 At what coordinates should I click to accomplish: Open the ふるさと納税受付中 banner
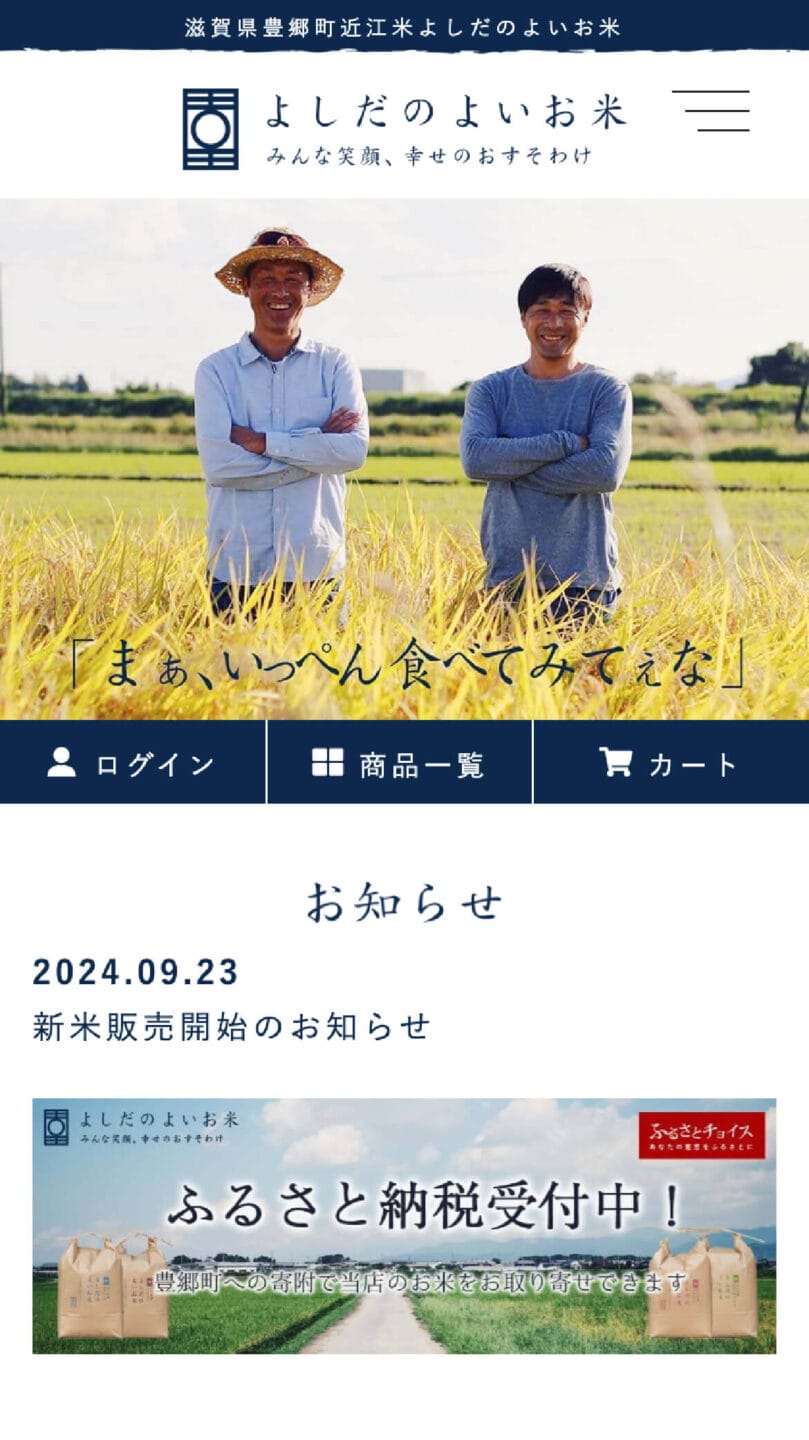[x=404, y=1226]
